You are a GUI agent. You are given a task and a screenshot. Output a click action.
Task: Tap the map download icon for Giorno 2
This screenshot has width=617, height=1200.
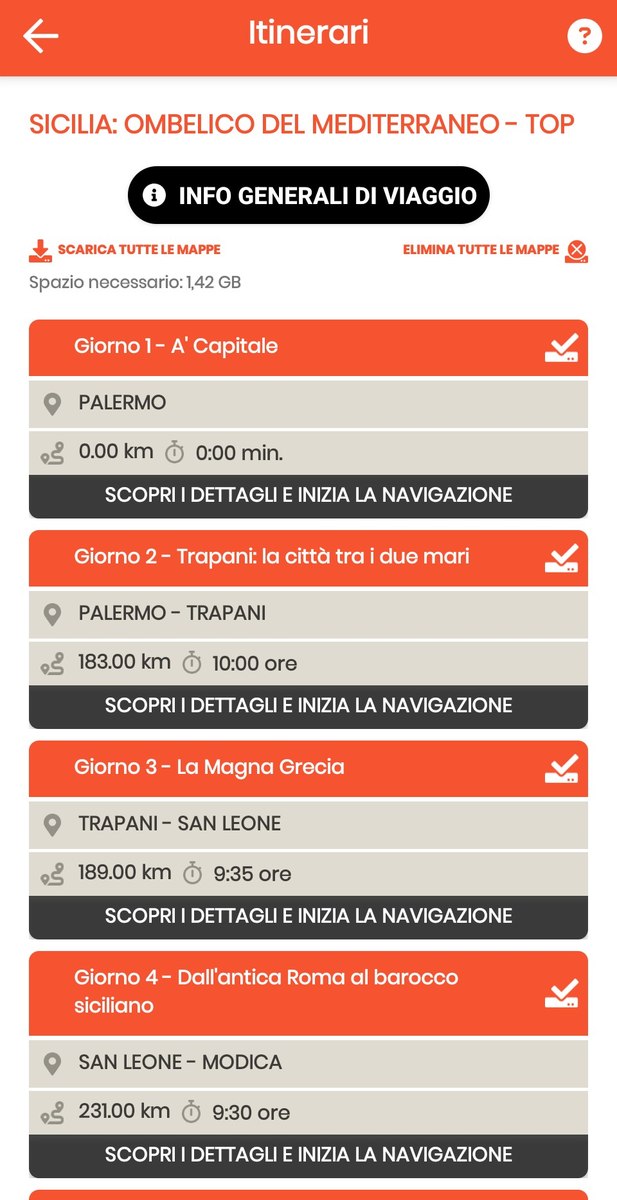pyautogui.click(x=562, y=558)
